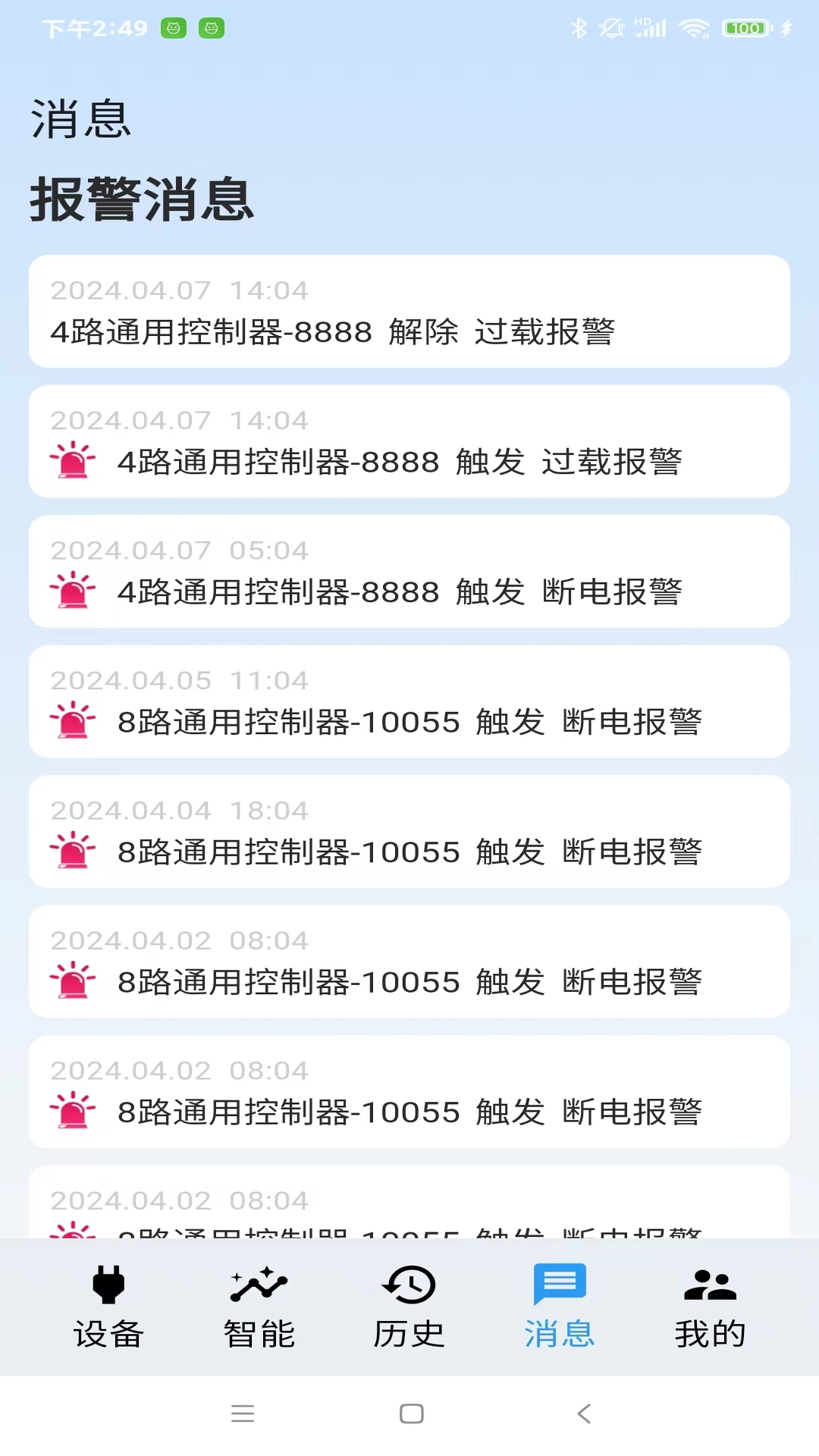This screenshot has width=819, height=1456.
Task: Tap the Wi-Fi icon in the status bar
Action: click(x=695, y=28)
